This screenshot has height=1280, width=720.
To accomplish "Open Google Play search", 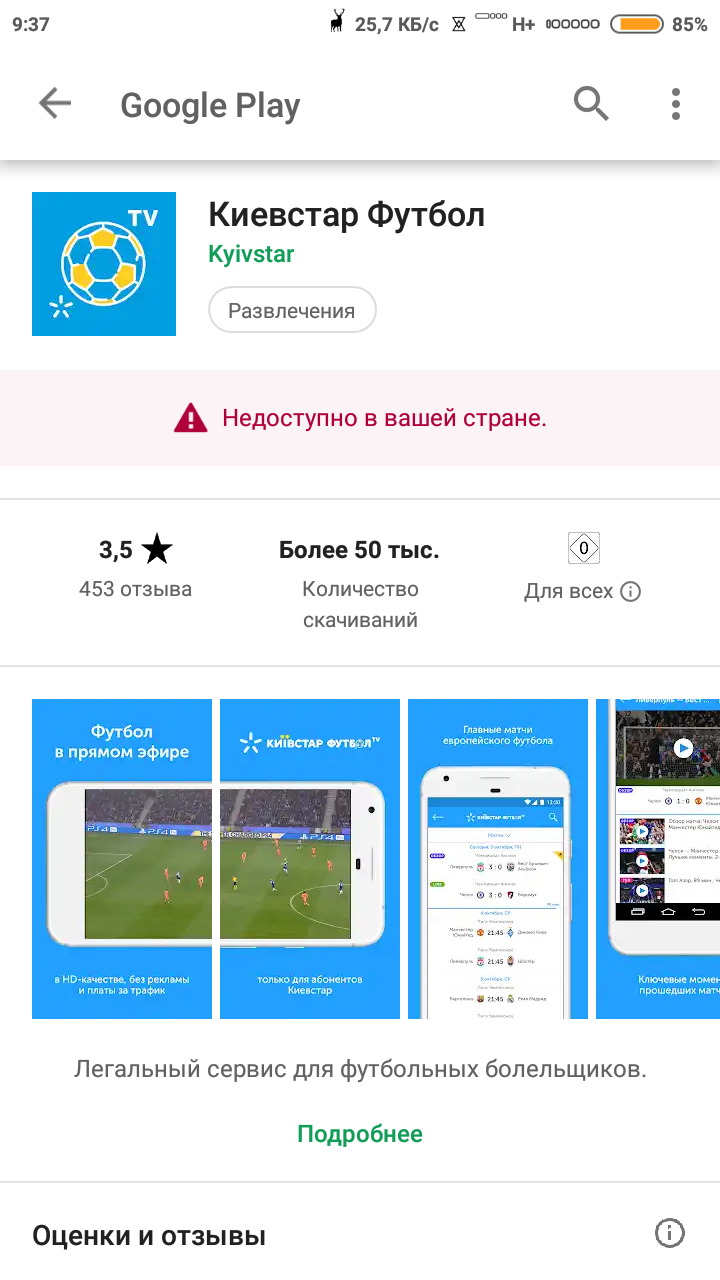I will coord(591,104).
